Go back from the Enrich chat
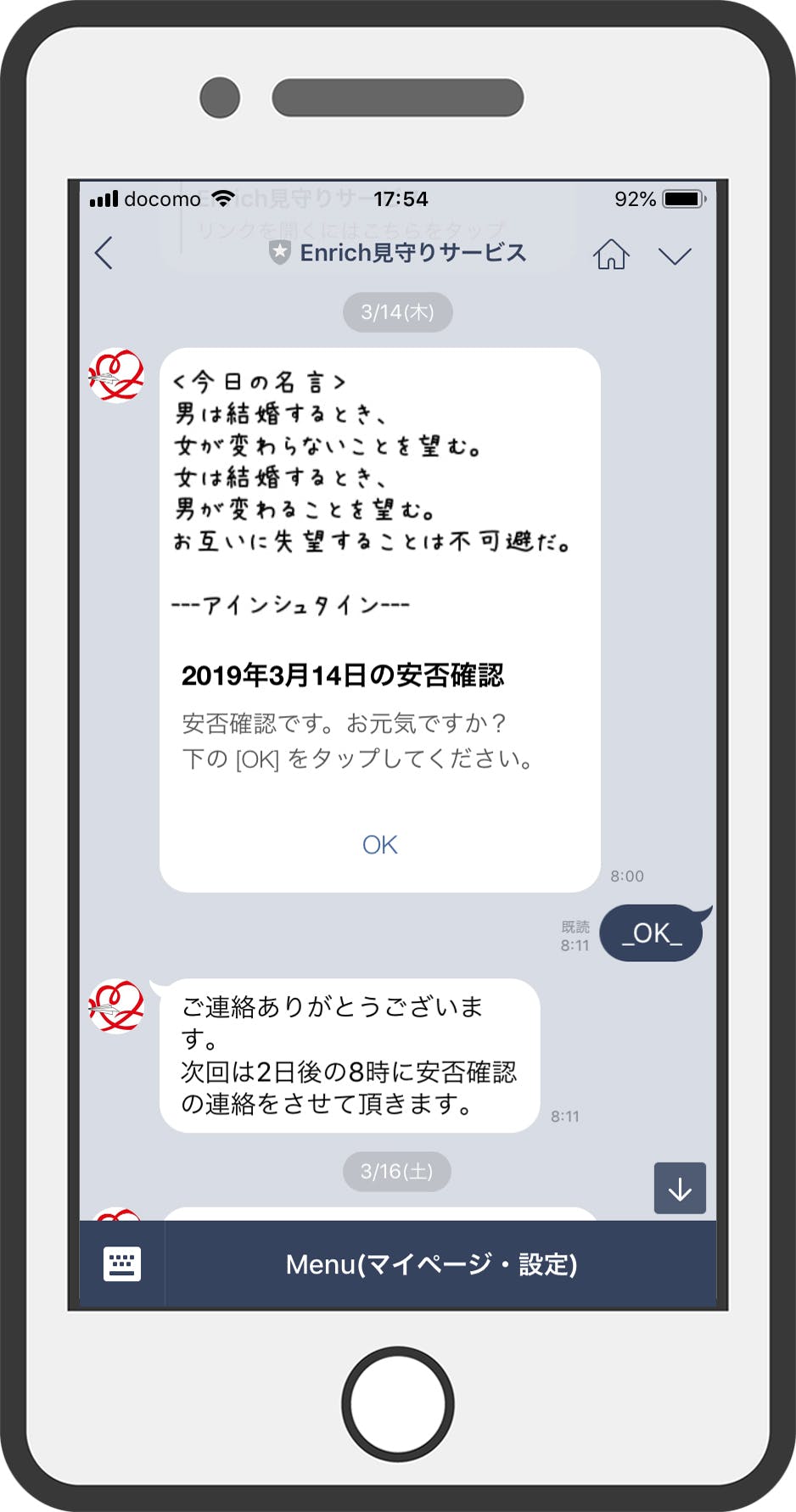796x1512 pixels. pos(104,253)
